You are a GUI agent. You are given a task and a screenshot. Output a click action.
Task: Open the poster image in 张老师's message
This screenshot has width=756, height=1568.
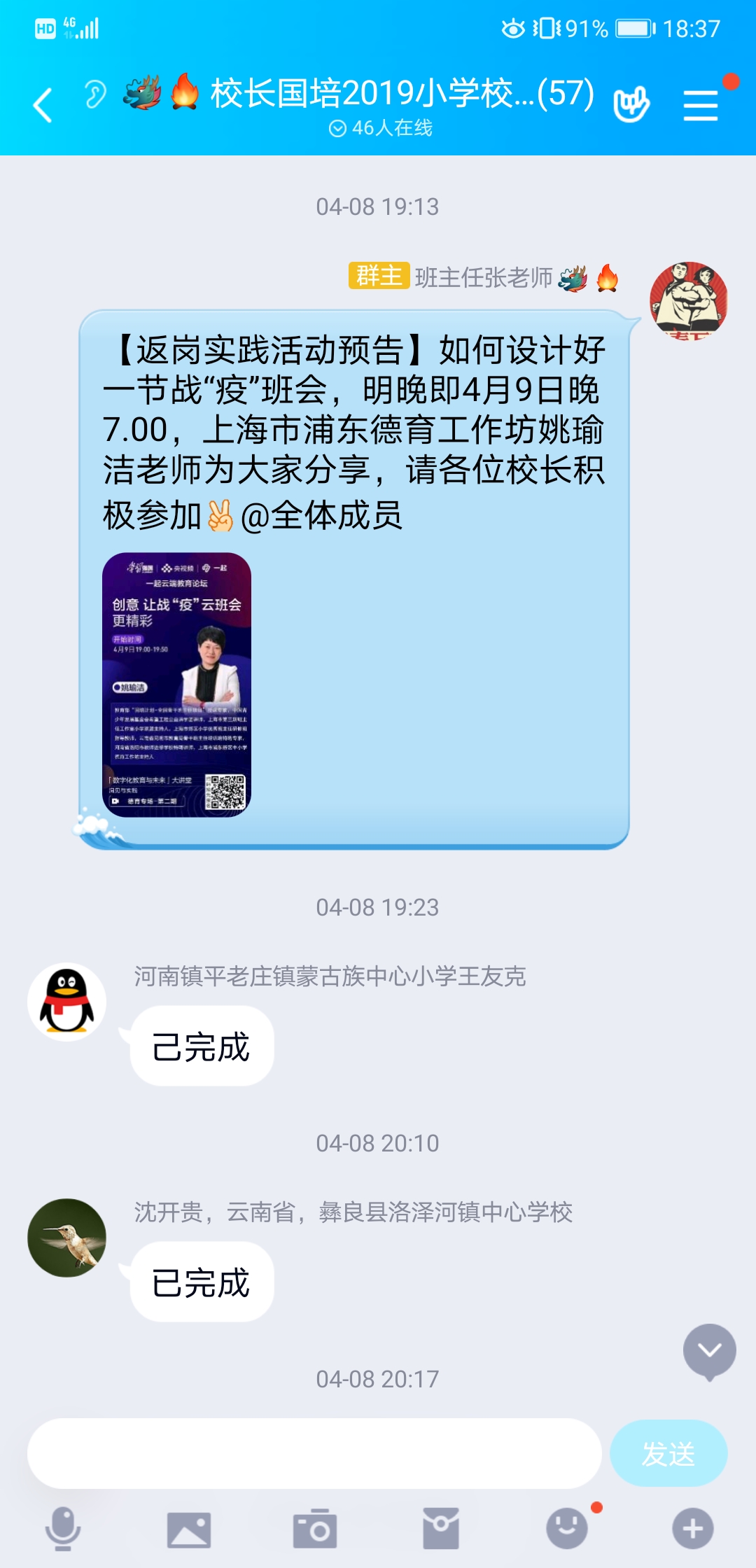coord(176,685)
